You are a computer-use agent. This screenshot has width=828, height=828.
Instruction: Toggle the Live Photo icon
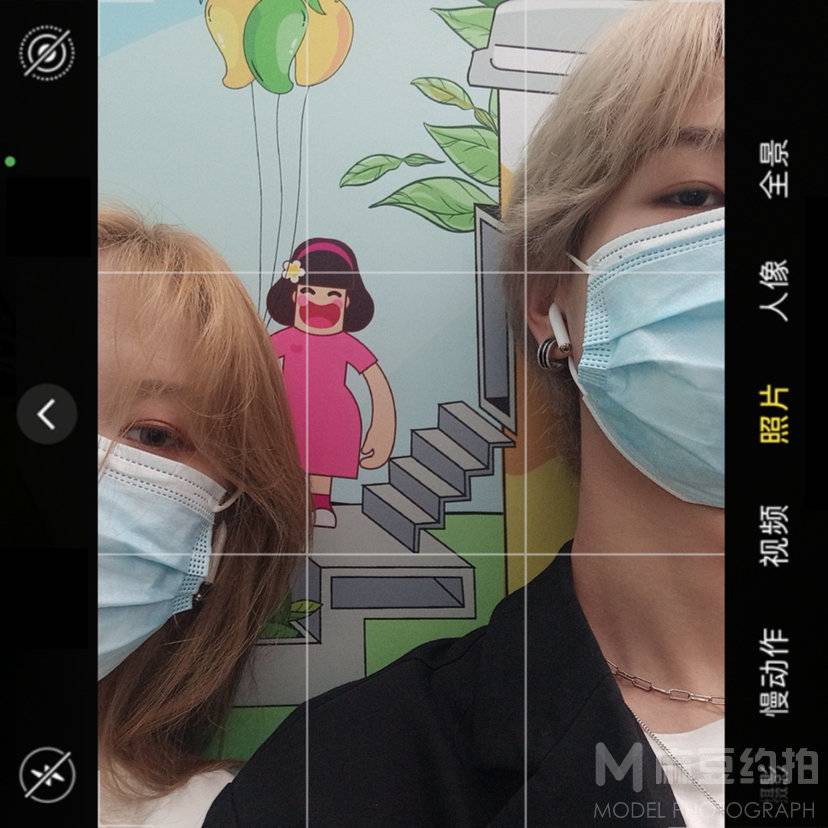[x=47, y=53]
